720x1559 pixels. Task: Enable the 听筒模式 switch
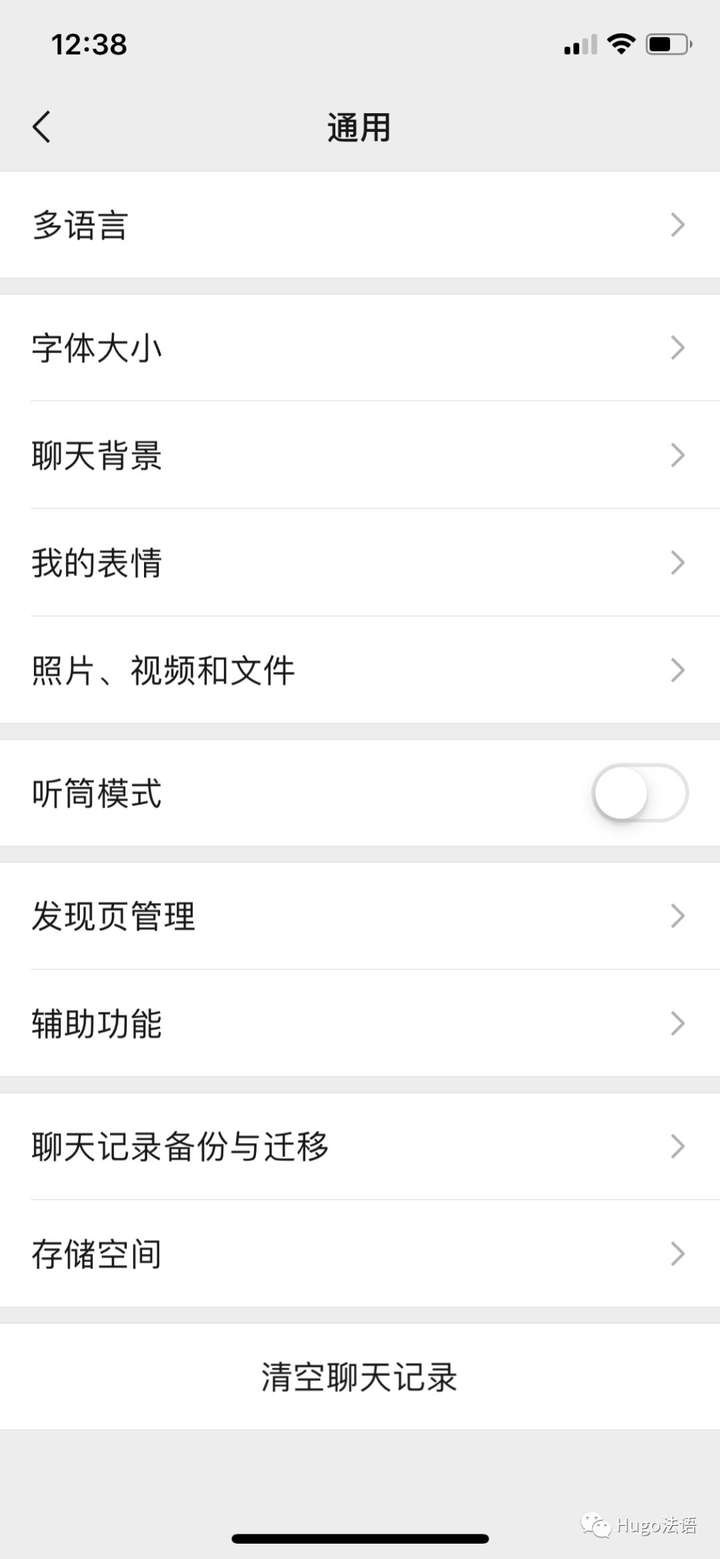640,793
